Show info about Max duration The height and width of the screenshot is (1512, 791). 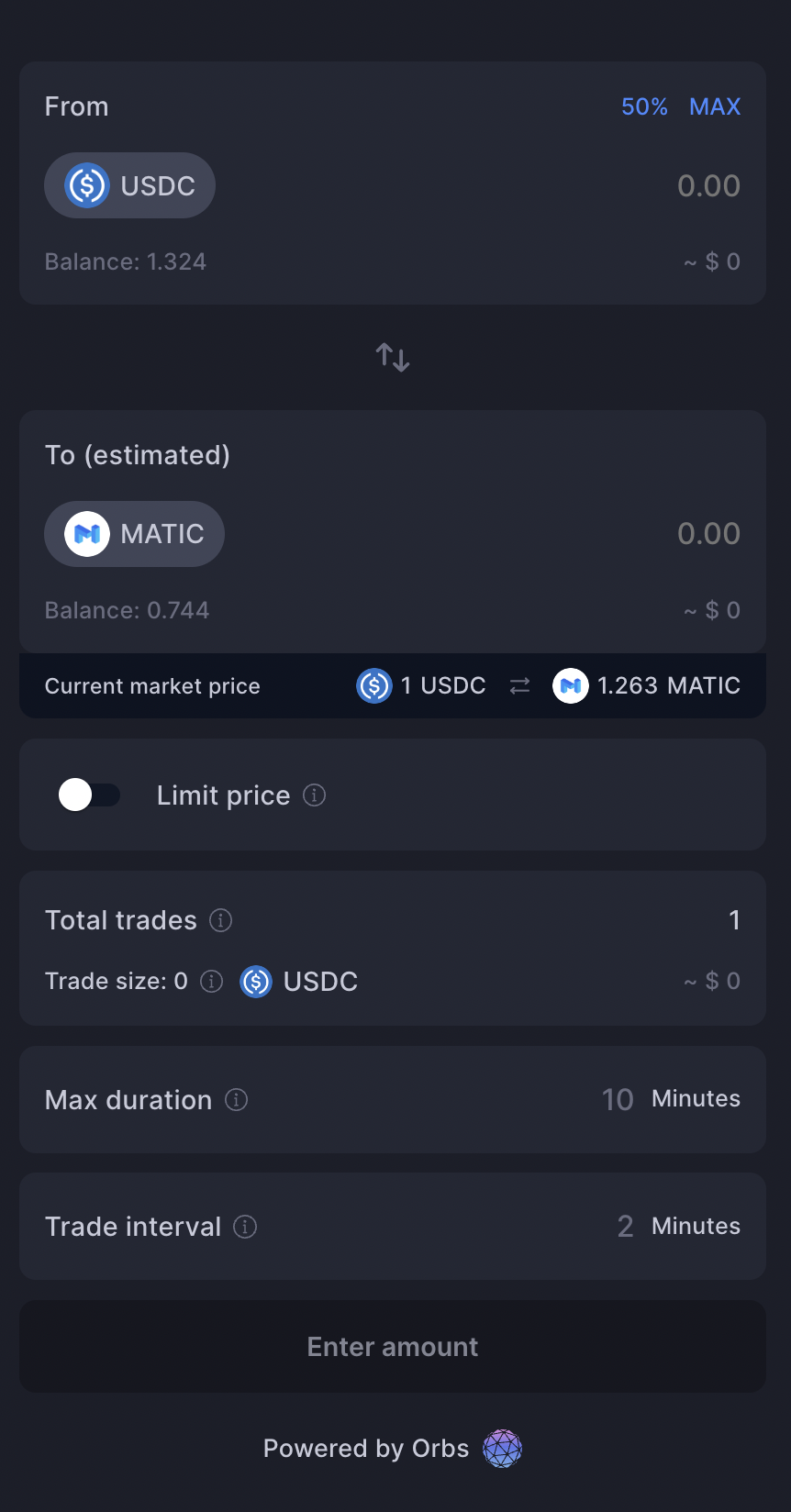[237, 1099]
